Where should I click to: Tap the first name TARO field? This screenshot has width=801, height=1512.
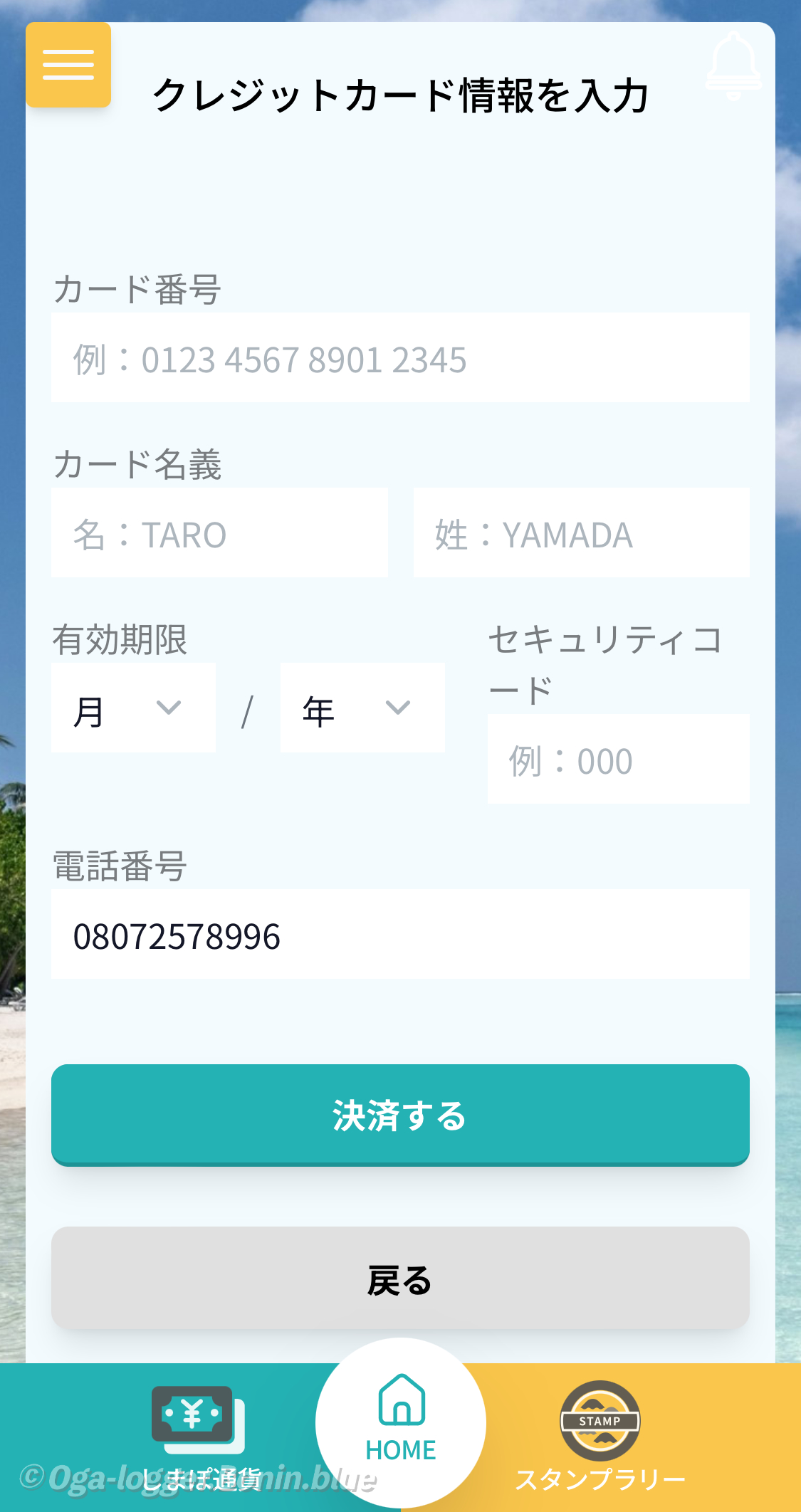tap(219, 533)
